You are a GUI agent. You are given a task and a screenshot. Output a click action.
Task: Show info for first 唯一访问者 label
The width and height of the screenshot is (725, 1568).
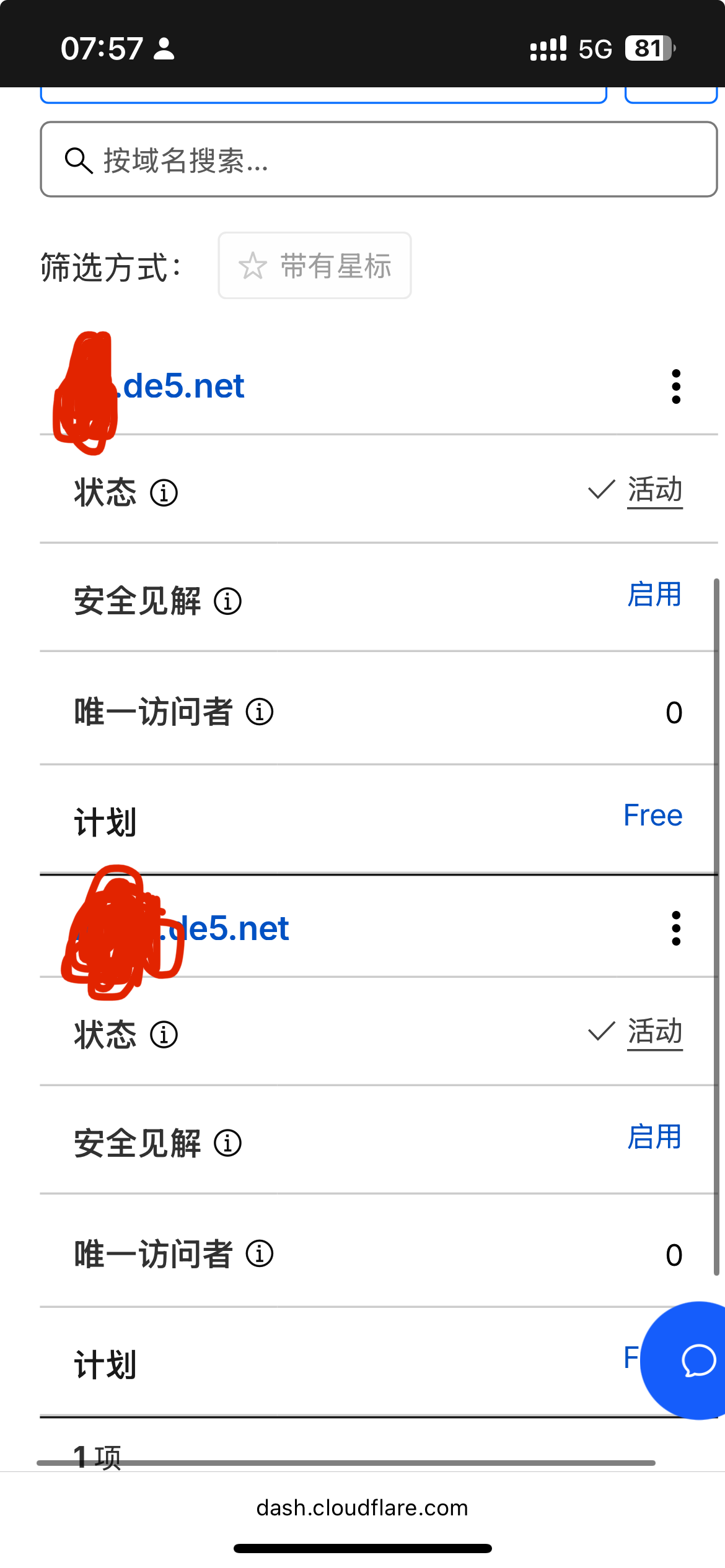click(x=260, y=712)
